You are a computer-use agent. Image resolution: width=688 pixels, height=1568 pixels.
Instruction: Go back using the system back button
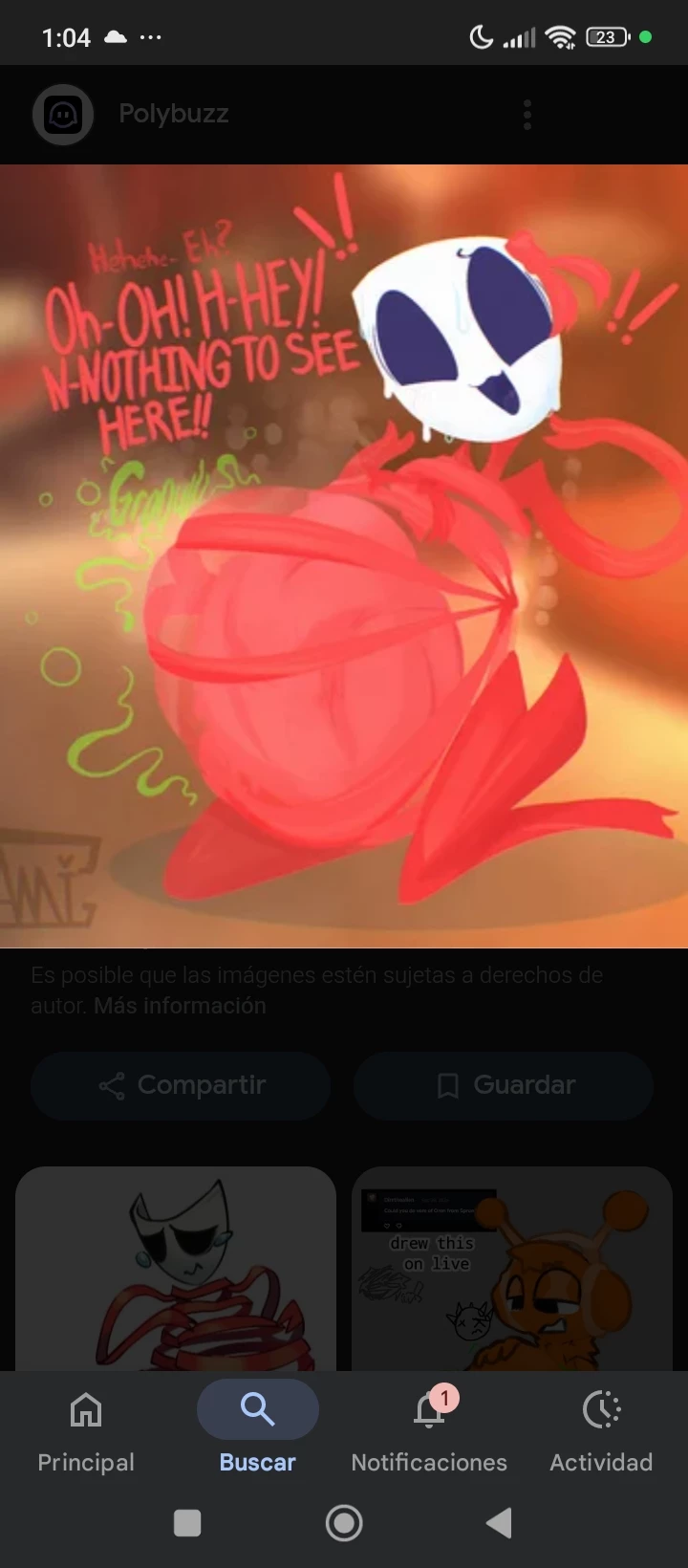499,1523
